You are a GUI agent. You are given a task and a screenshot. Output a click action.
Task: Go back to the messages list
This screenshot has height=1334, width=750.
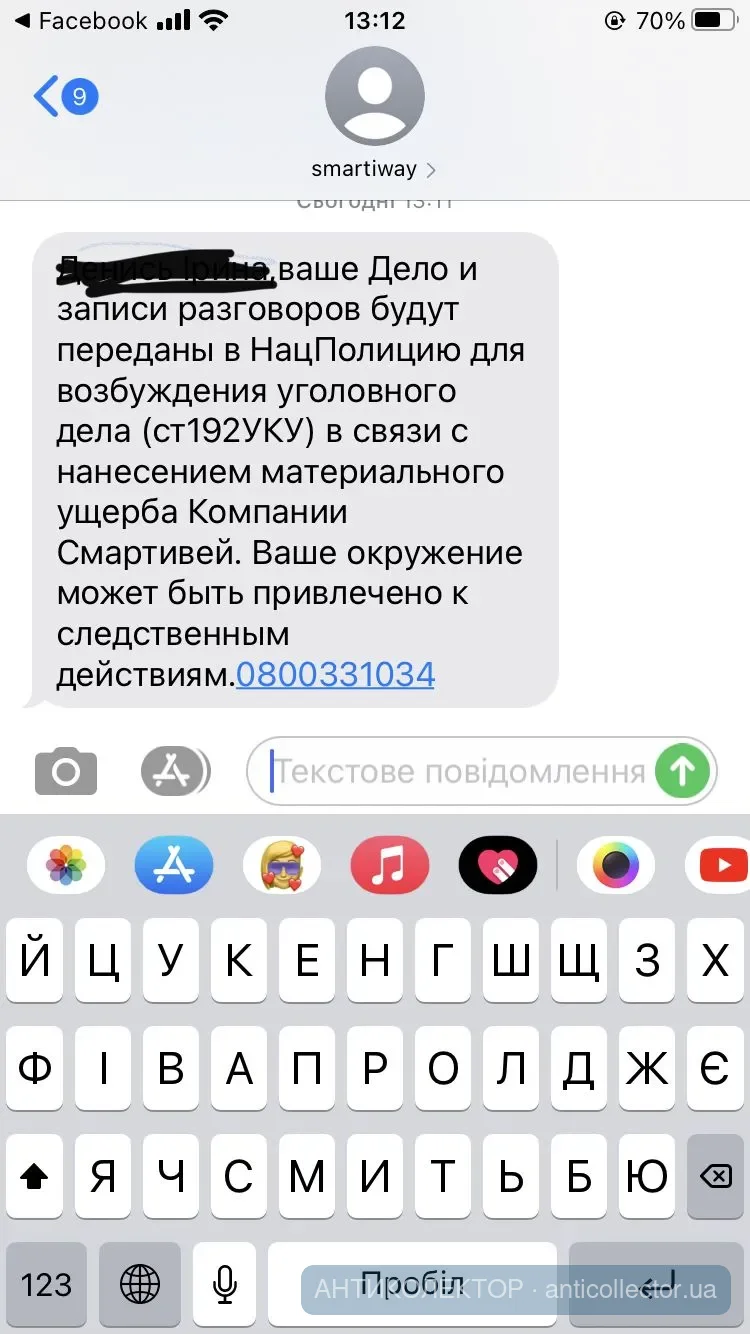pos(62,97)
